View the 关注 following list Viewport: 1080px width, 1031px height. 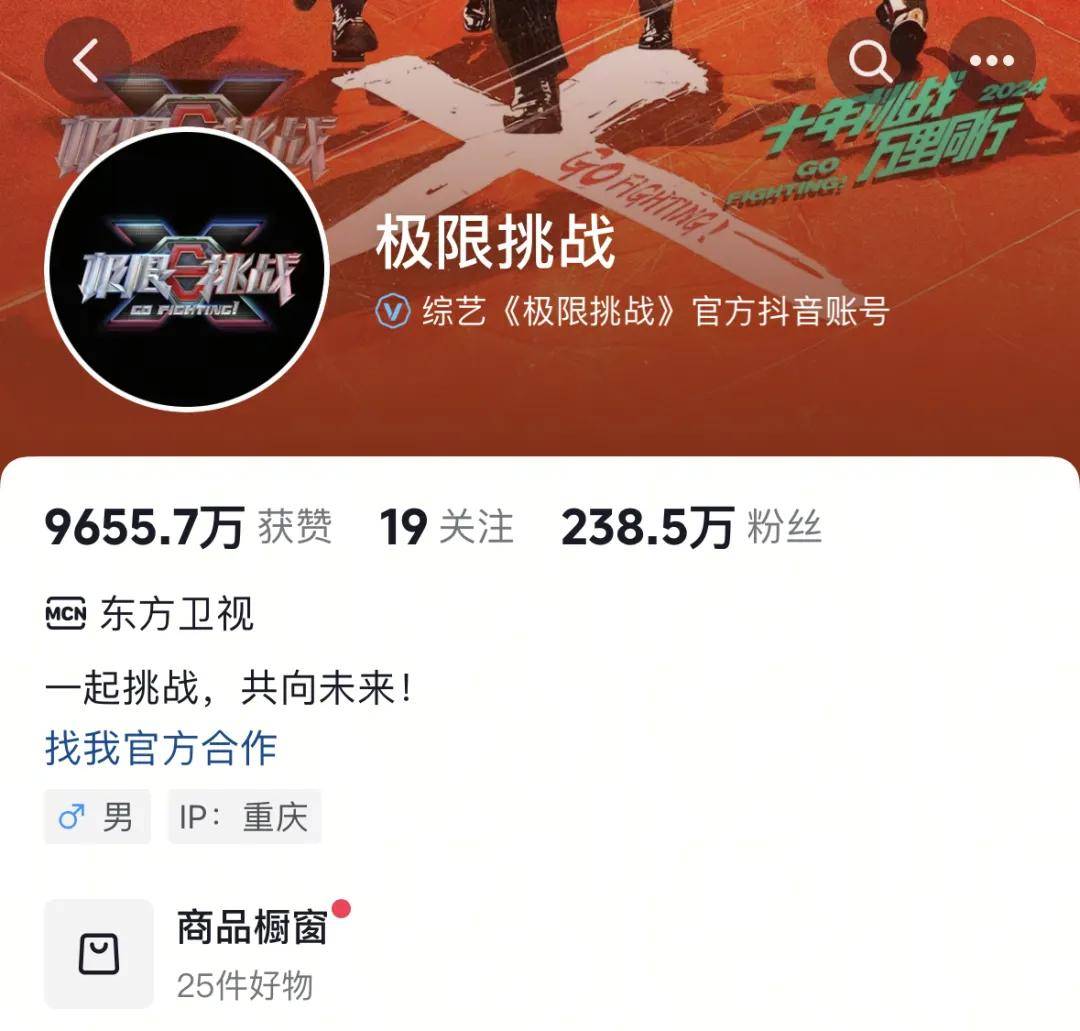point(446,527)
